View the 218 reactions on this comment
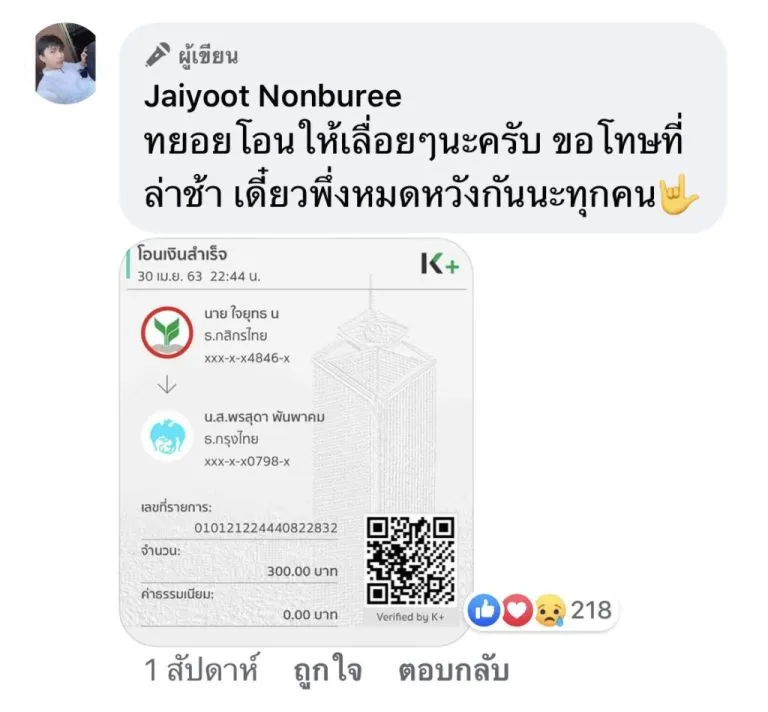This screenshot has height=712, width=768. [542, 609]
